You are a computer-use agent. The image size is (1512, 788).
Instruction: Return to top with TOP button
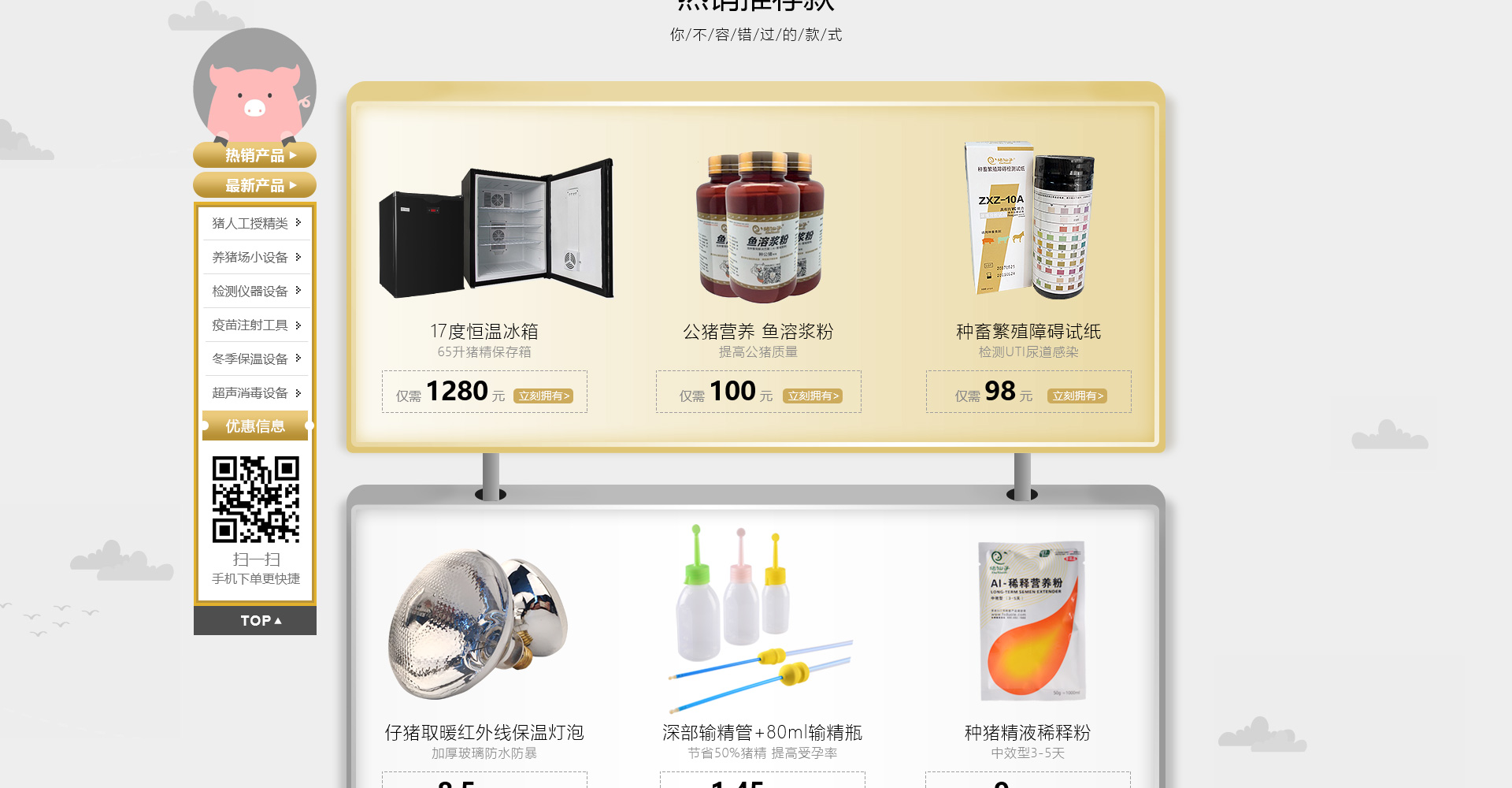[255, 621]
